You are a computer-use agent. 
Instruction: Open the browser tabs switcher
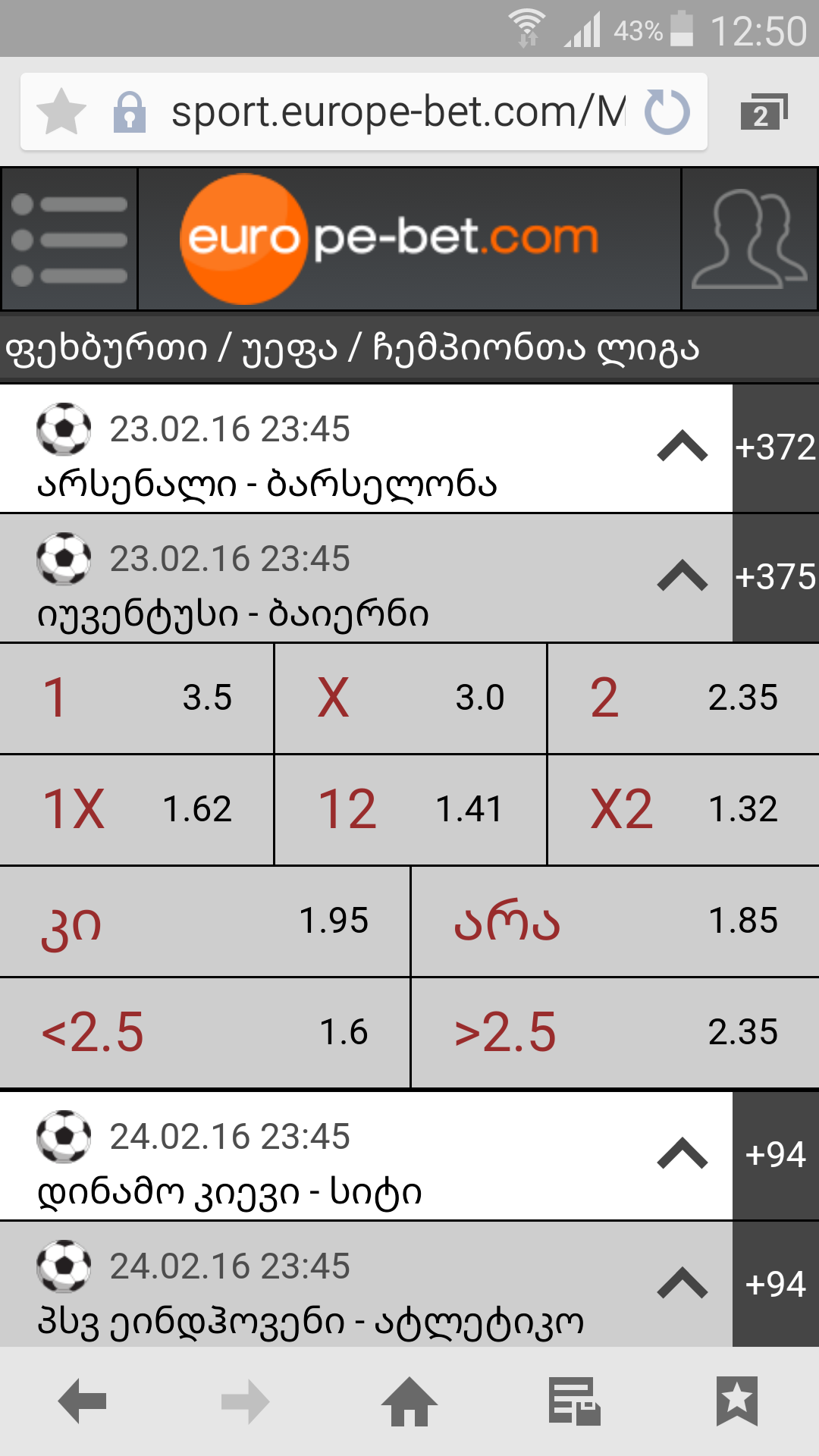point(763,112)
